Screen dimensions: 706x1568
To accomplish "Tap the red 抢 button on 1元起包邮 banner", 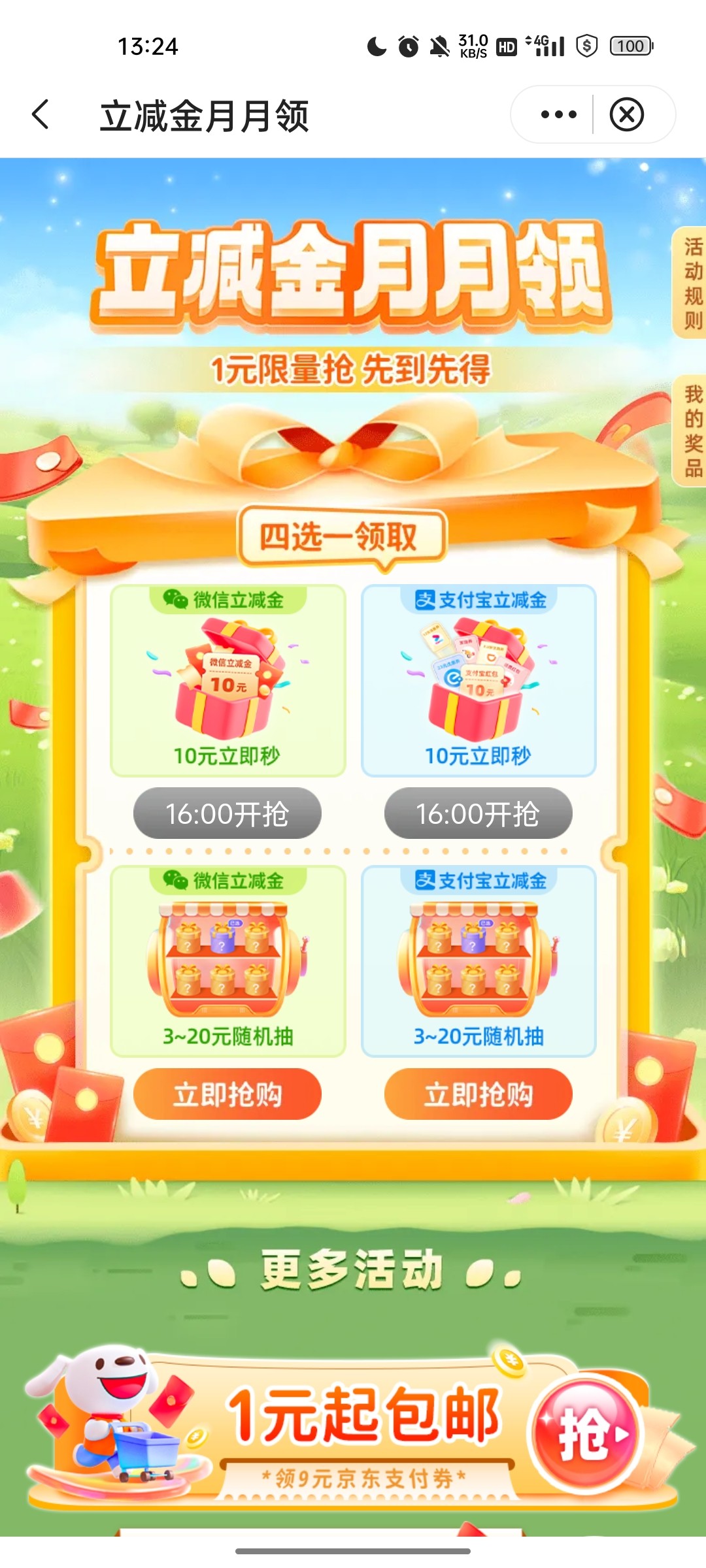I will tap(586, 1435).
